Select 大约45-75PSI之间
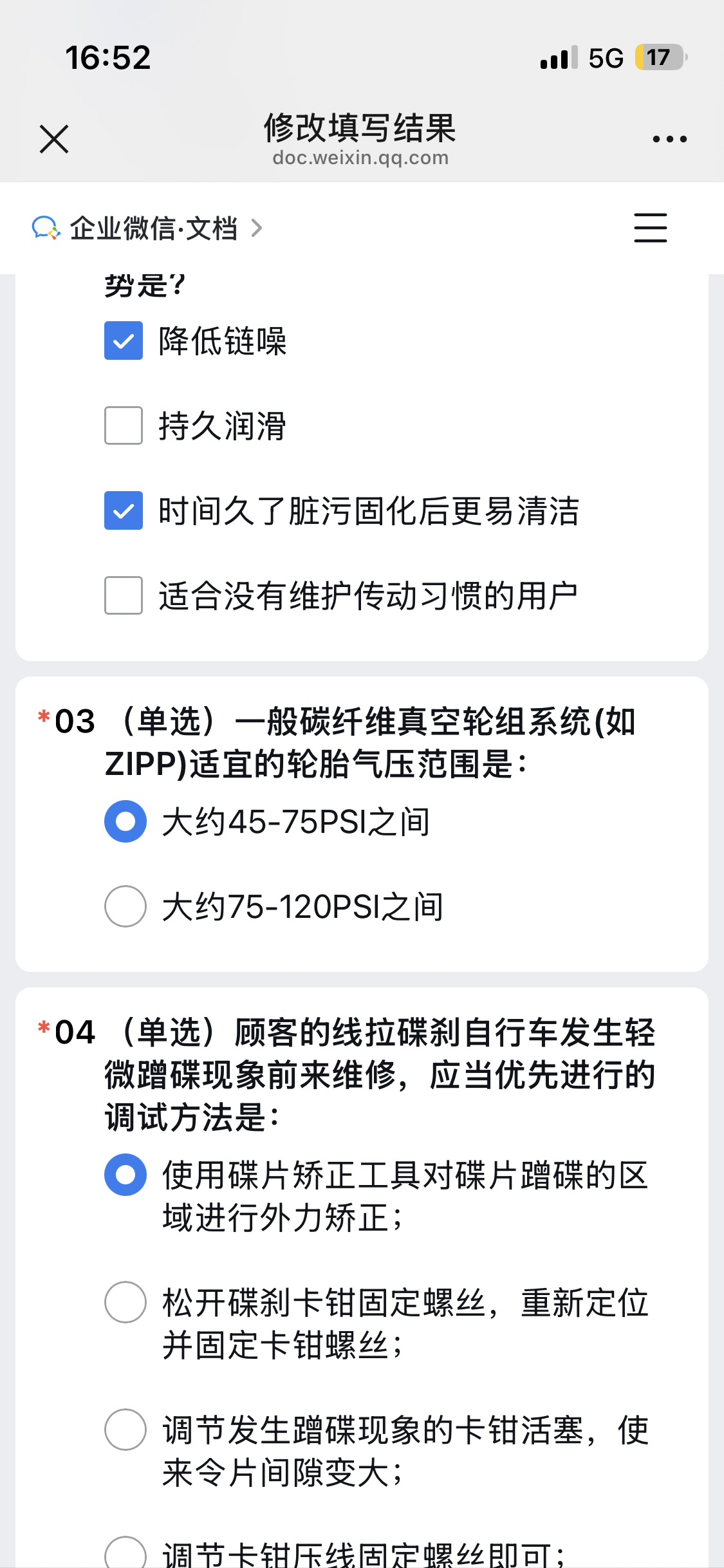This screenshot has width=724, height=1568. coord(125,821)
